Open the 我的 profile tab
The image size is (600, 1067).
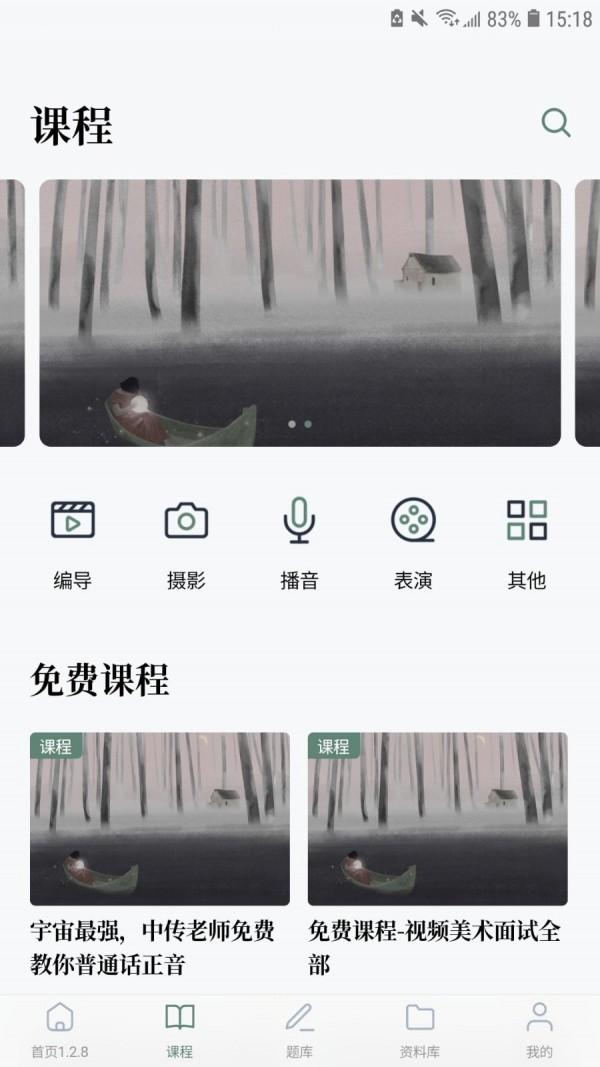click(x=539, y=1030)
